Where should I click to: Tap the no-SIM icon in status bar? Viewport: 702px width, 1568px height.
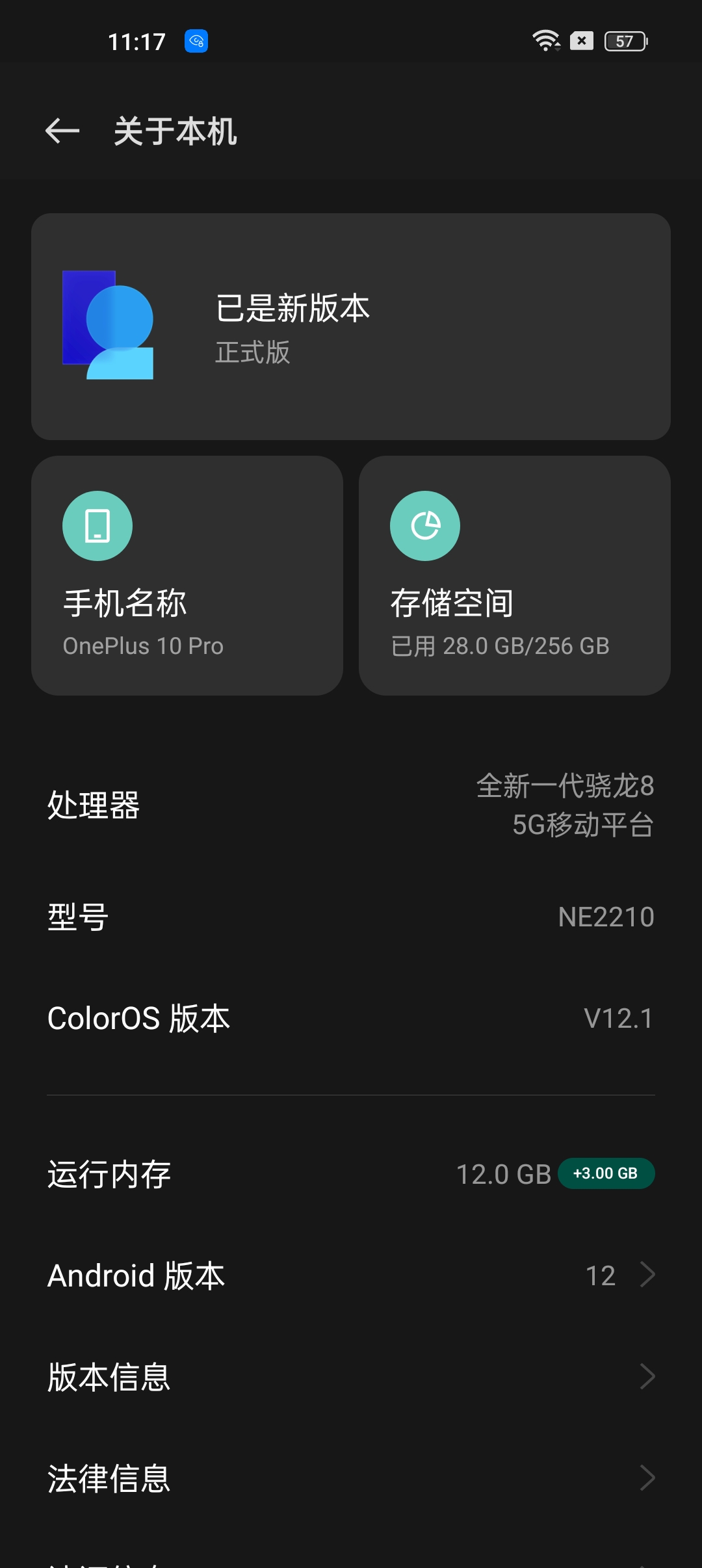[x=582, y=40]
